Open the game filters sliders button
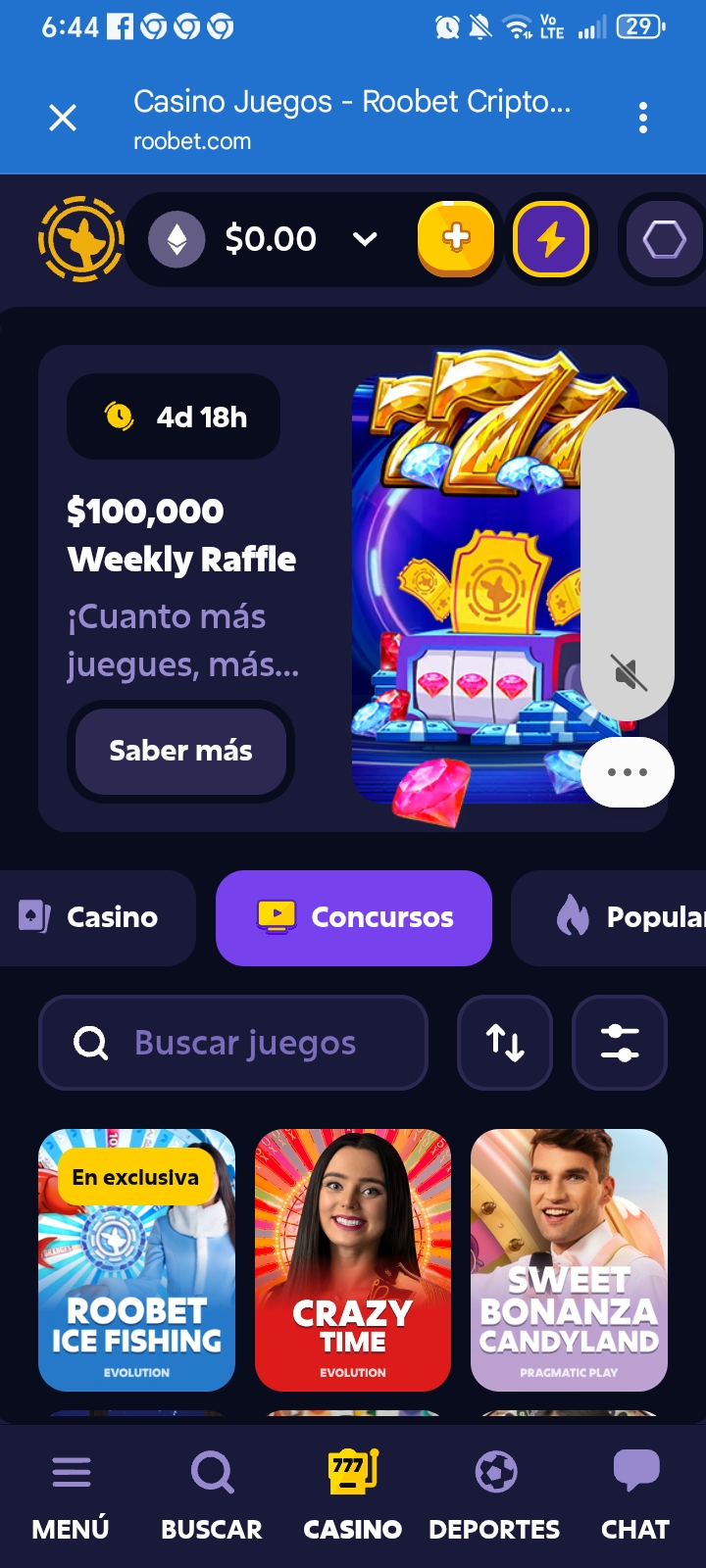The image size is (706, 1568). tap(620, 1043)
